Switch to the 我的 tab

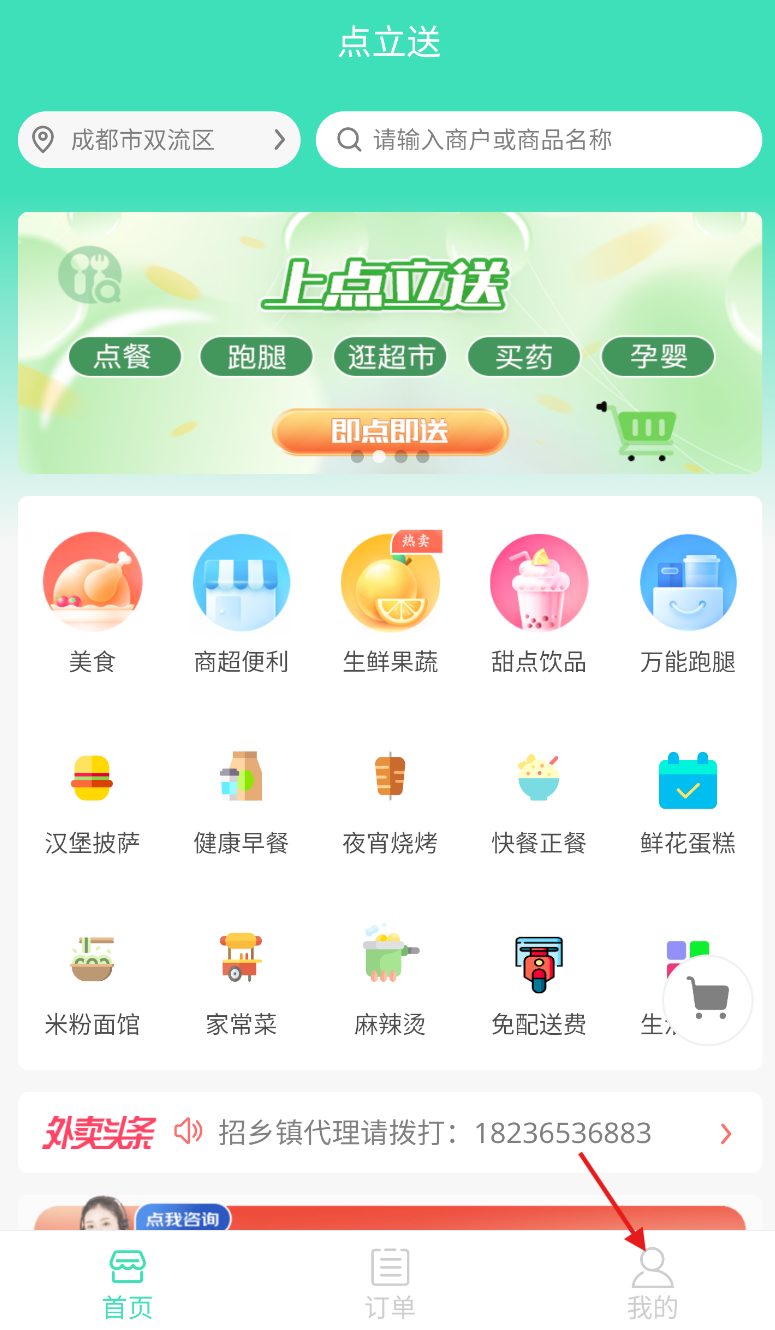[x=652, y=1284]
